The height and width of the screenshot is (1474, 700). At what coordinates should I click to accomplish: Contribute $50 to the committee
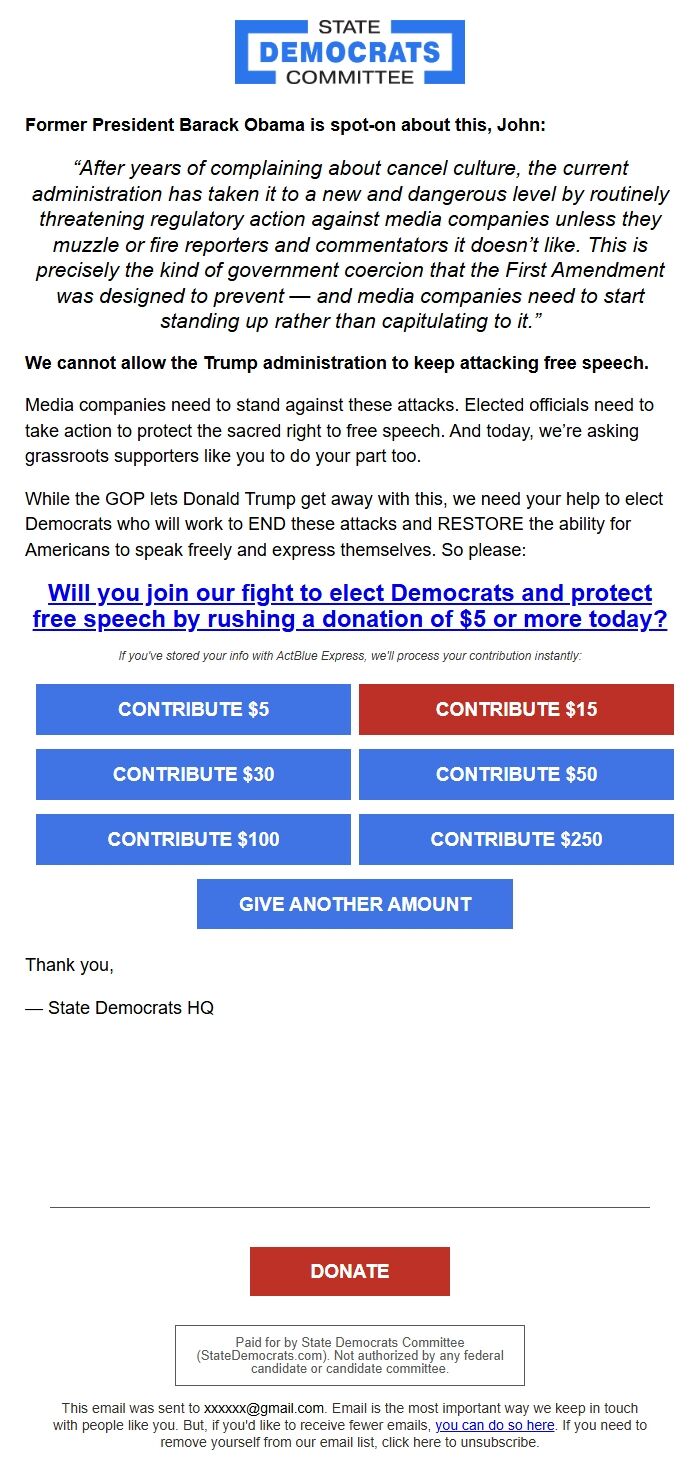(516, 774)
